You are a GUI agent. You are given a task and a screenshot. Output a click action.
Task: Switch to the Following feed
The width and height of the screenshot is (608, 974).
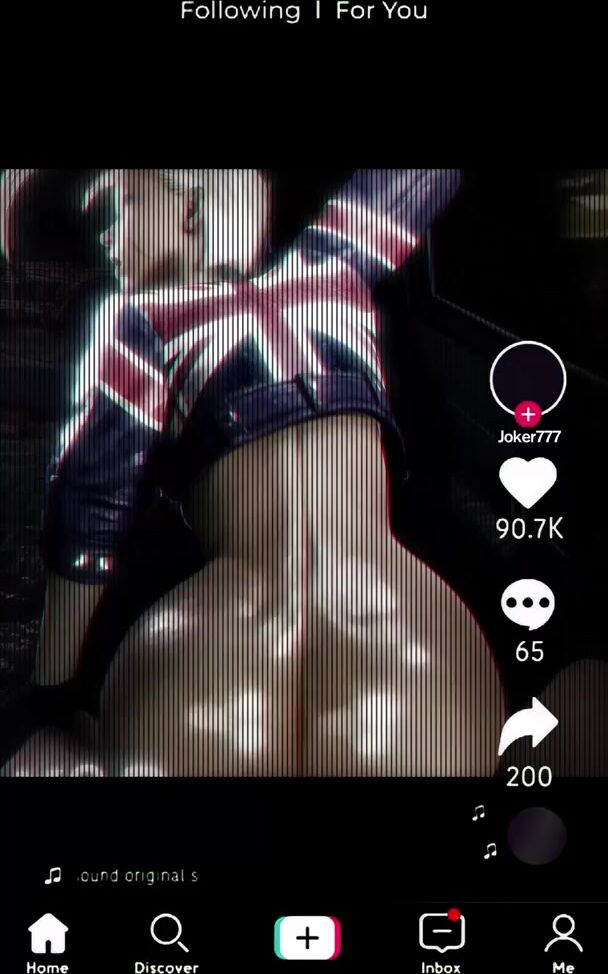[x=240, y=12]
